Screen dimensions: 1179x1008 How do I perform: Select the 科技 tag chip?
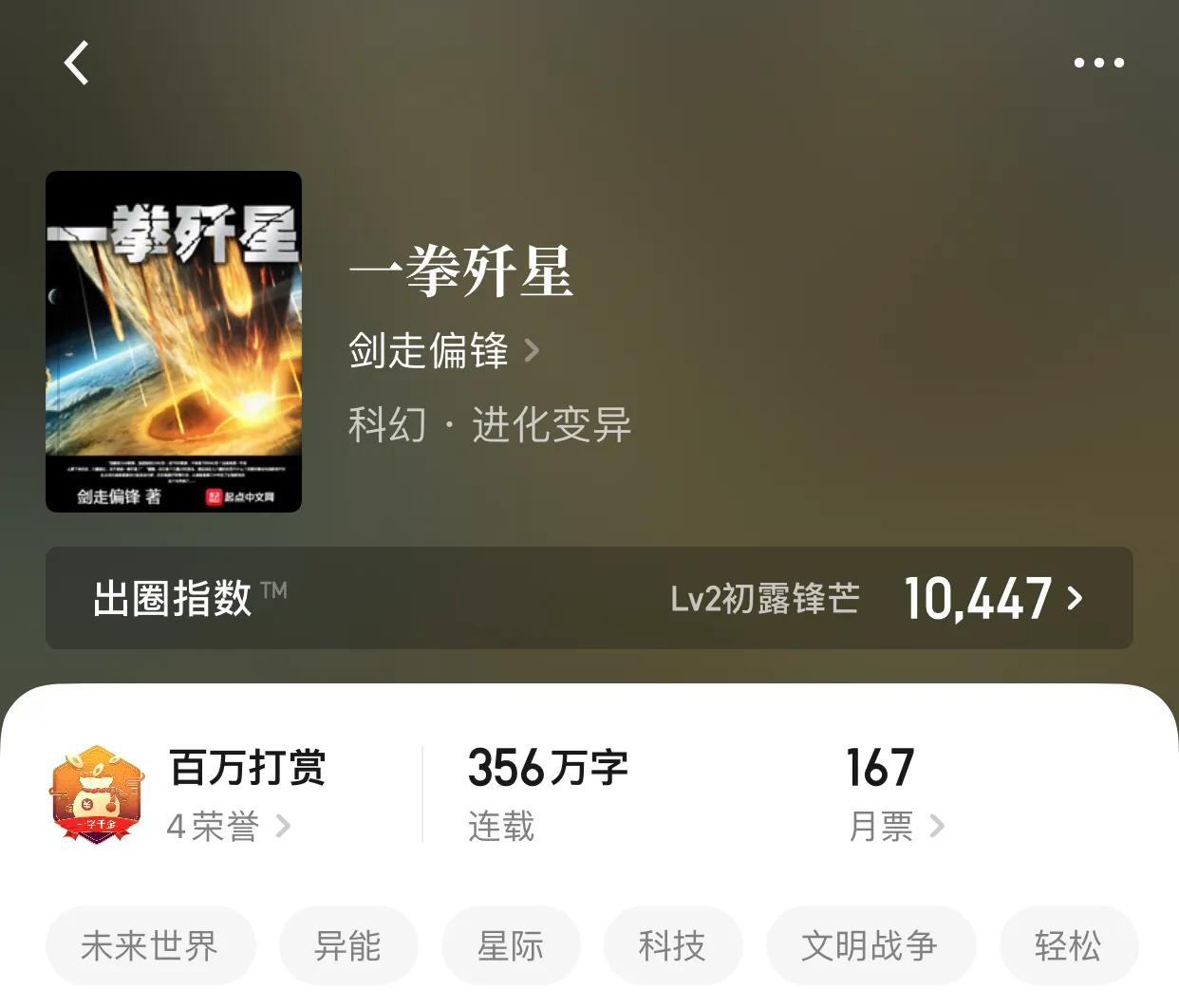pyautogui.click(x=672, y=945)
